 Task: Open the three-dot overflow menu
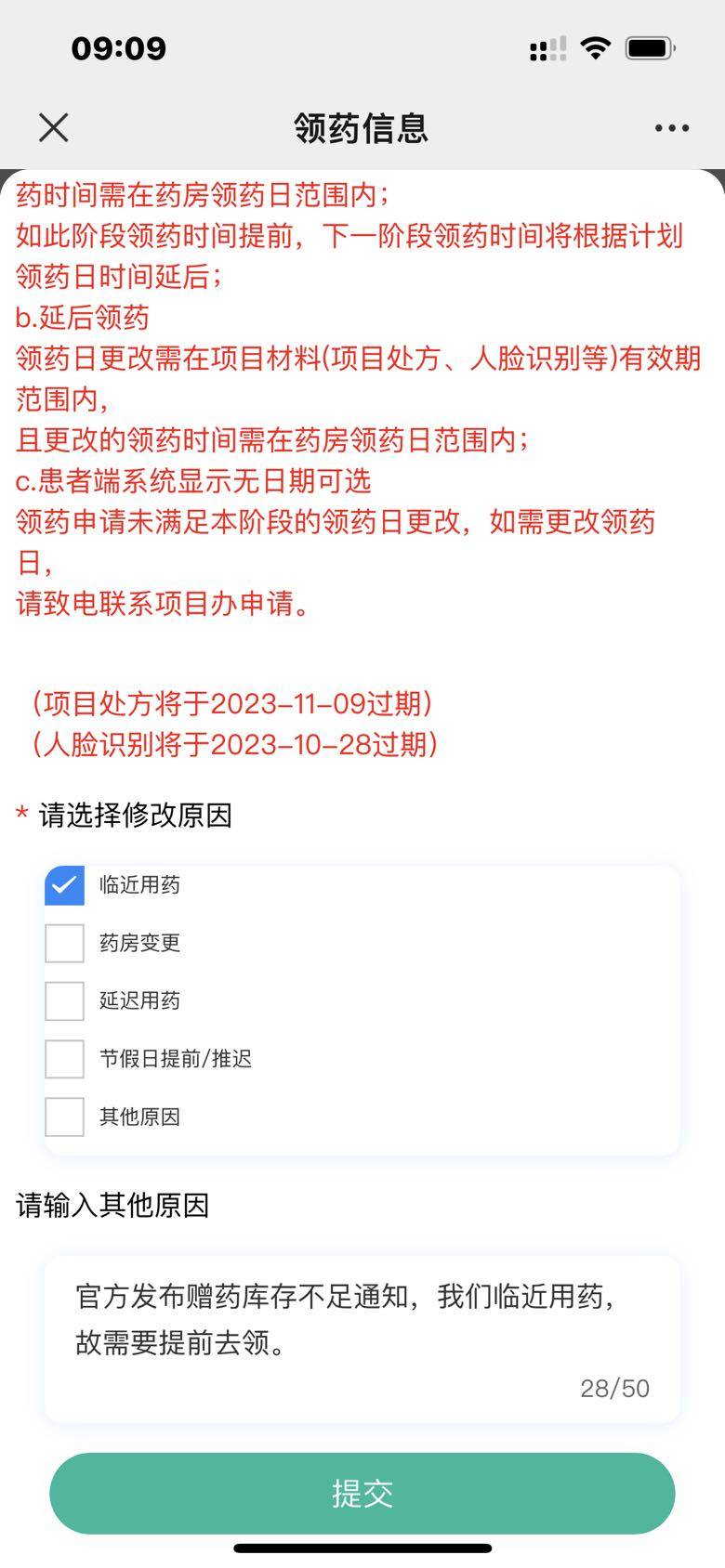(671, 128)
